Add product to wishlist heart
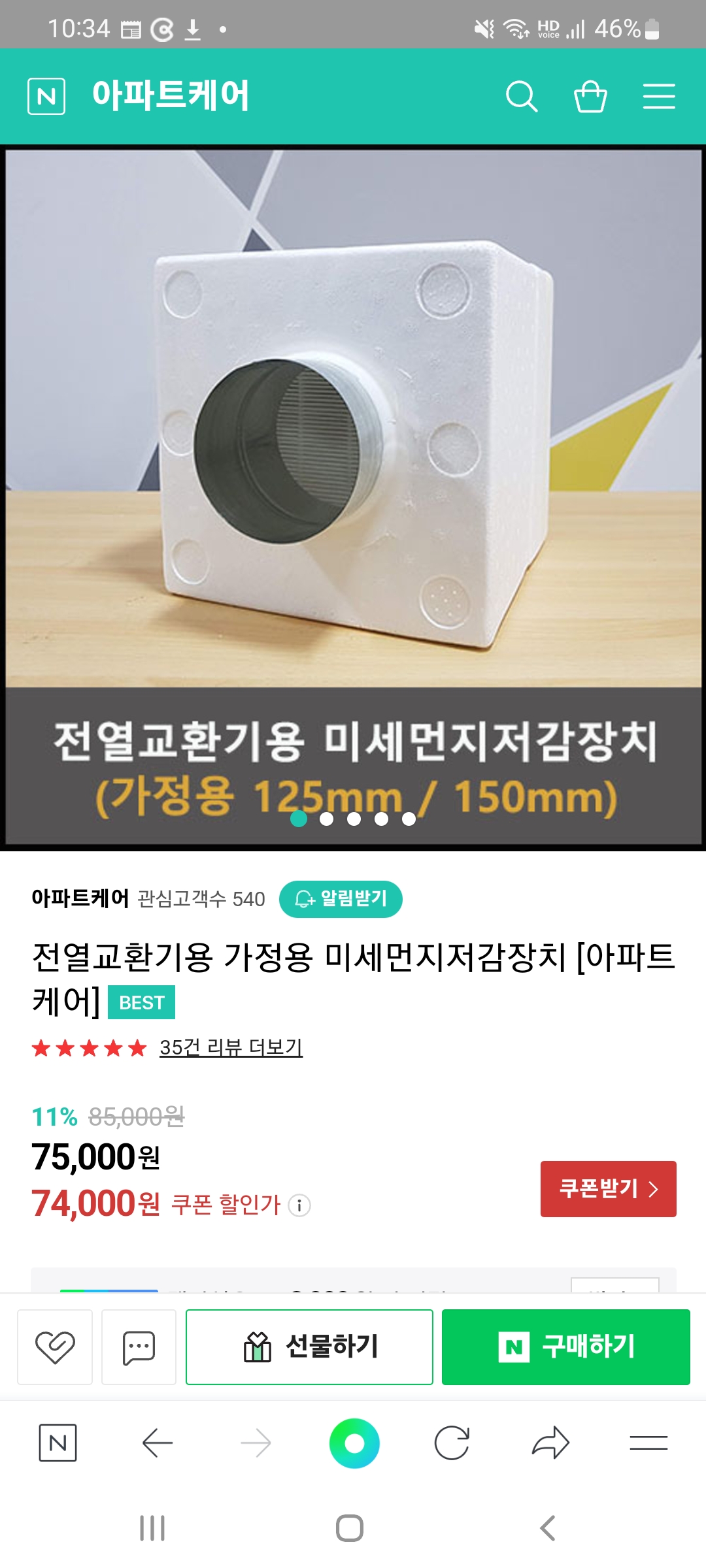706x1568 pixels. 55,1347
